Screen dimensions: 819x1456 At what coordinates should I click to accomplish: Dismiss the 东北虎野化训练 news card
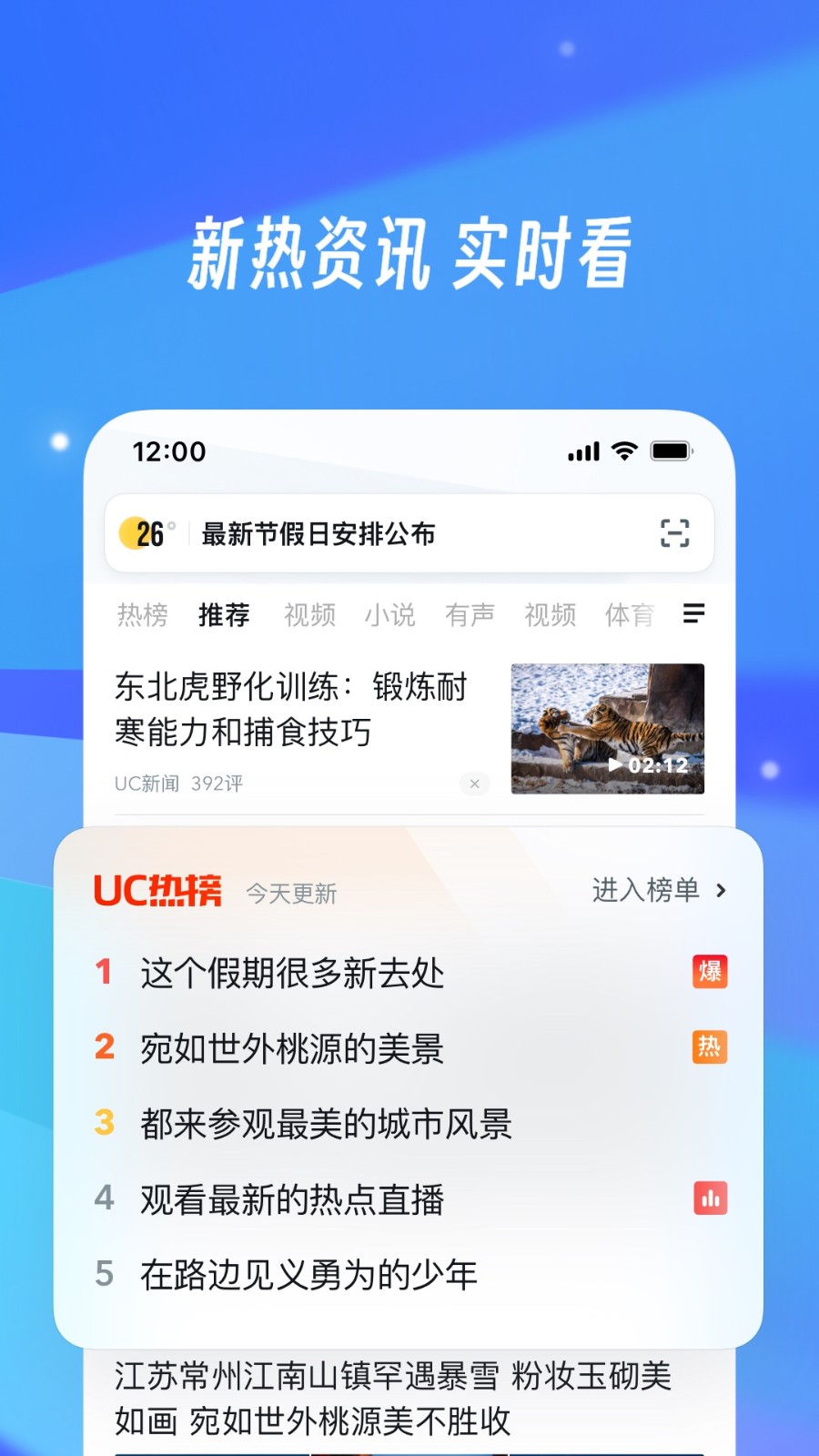click(x=473, y=784)
